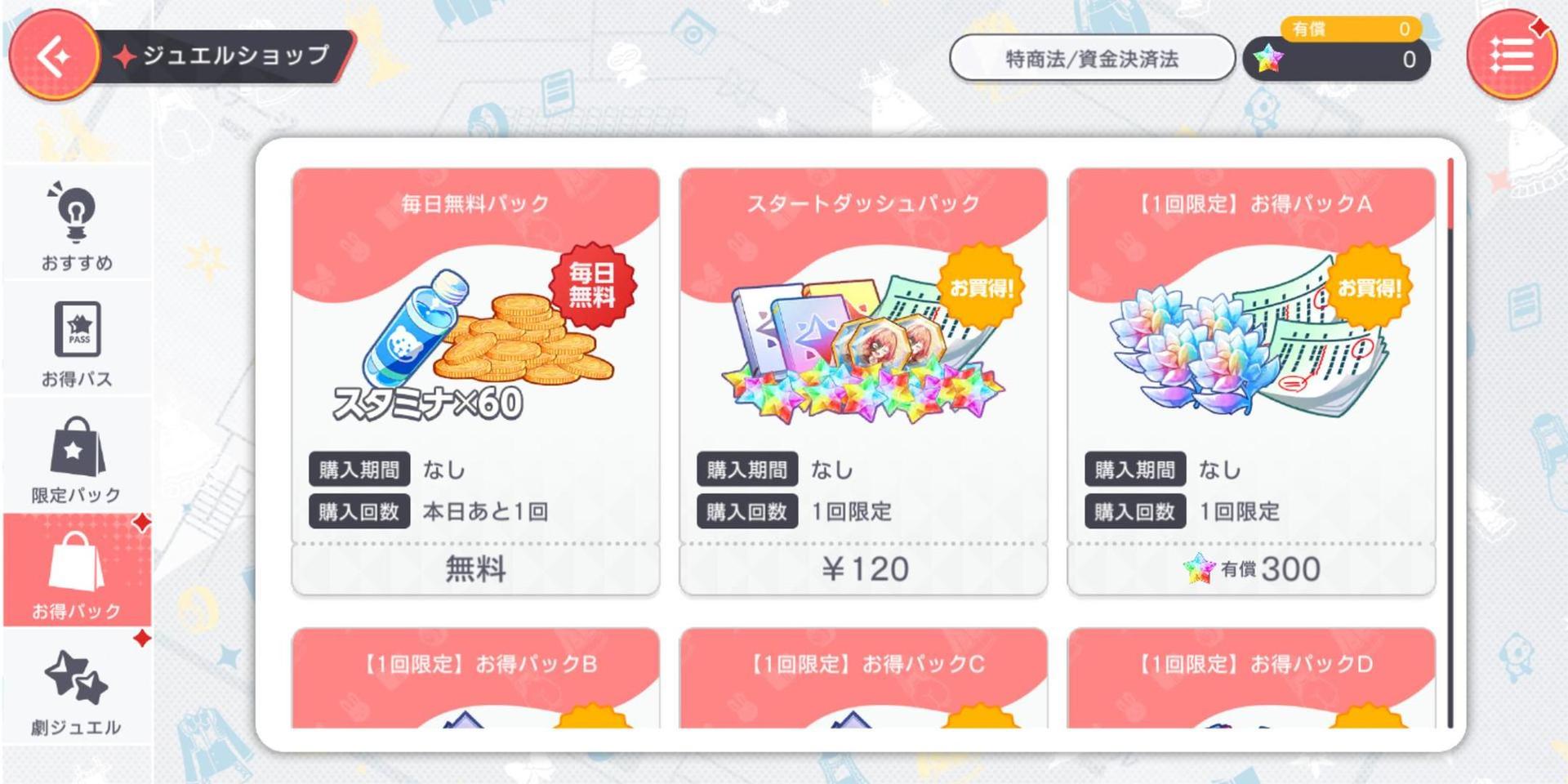Switch to the 劇ジュエル tab

77,690
